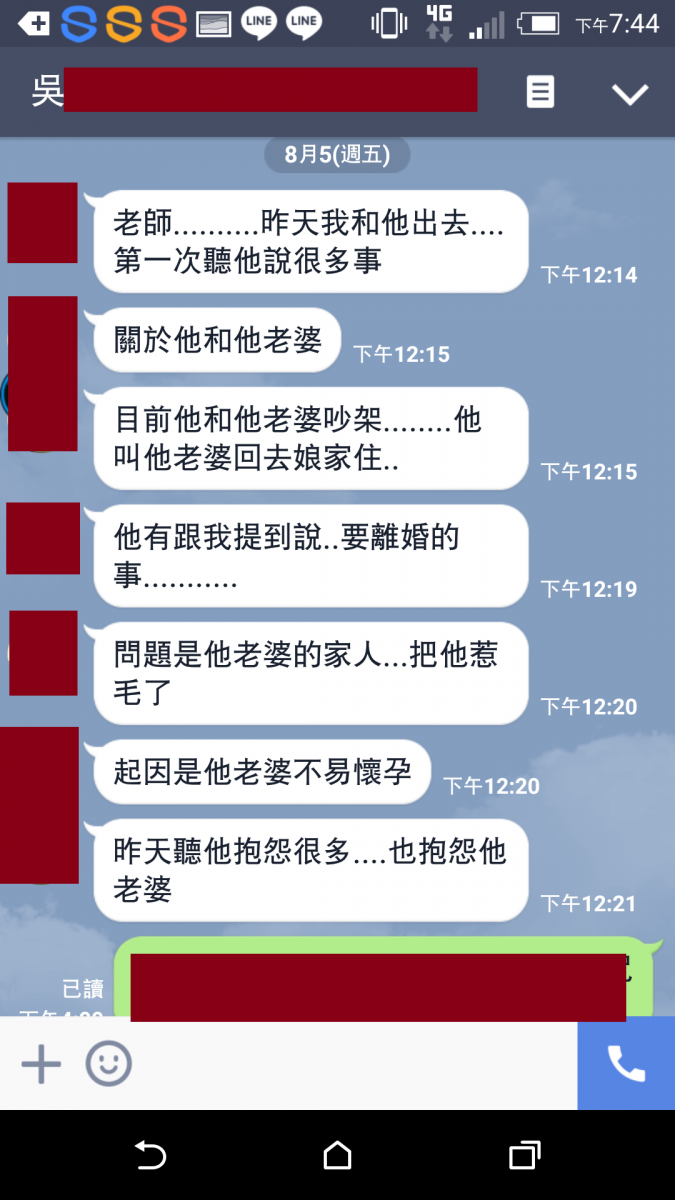The image size is (675, 1200).
Task: Open the chat notes icon
Action: pyautogui.click(x=540, y=93)
